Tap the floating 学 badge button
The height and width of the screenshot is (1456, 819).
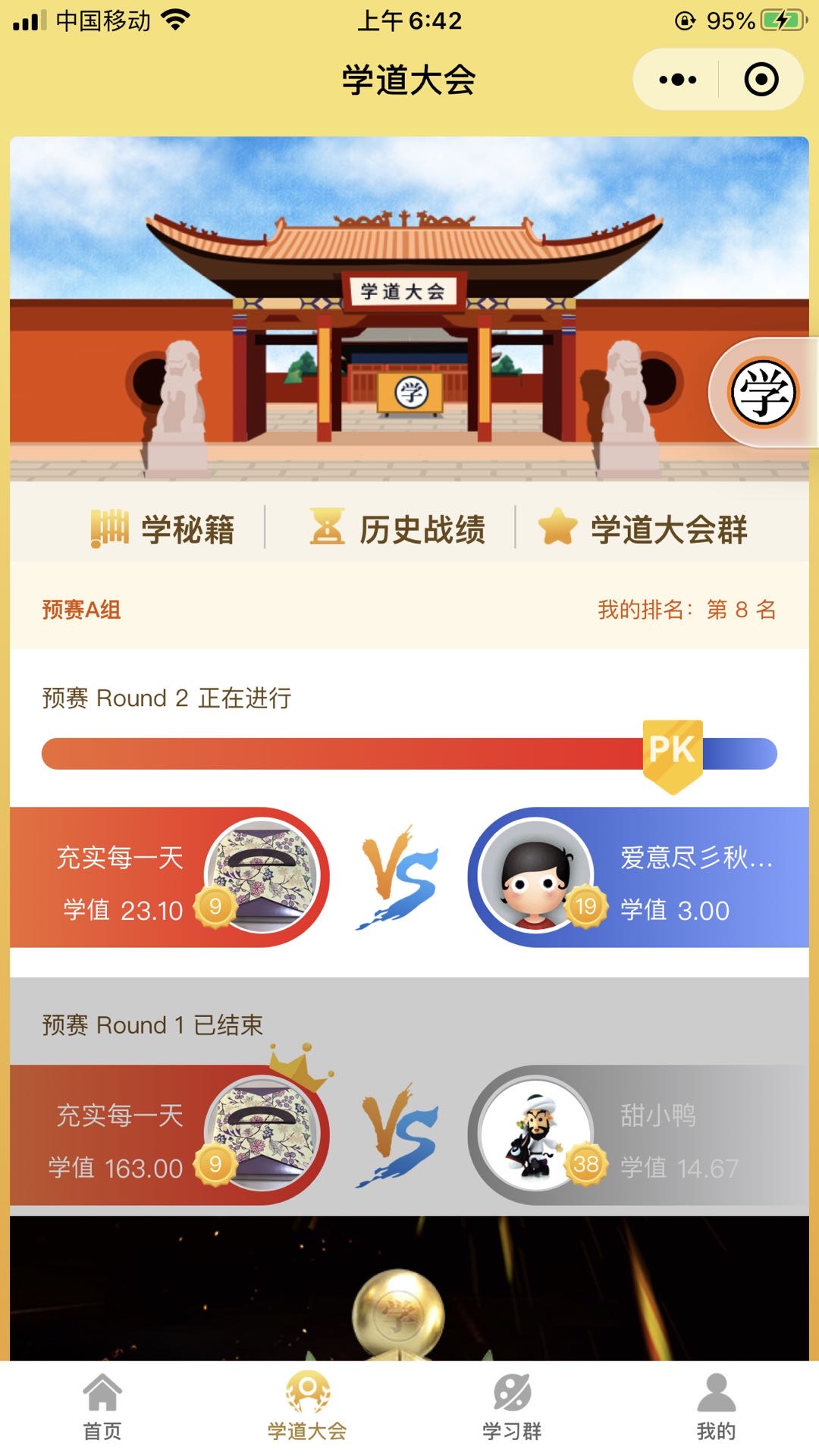[x=763, y=393]
